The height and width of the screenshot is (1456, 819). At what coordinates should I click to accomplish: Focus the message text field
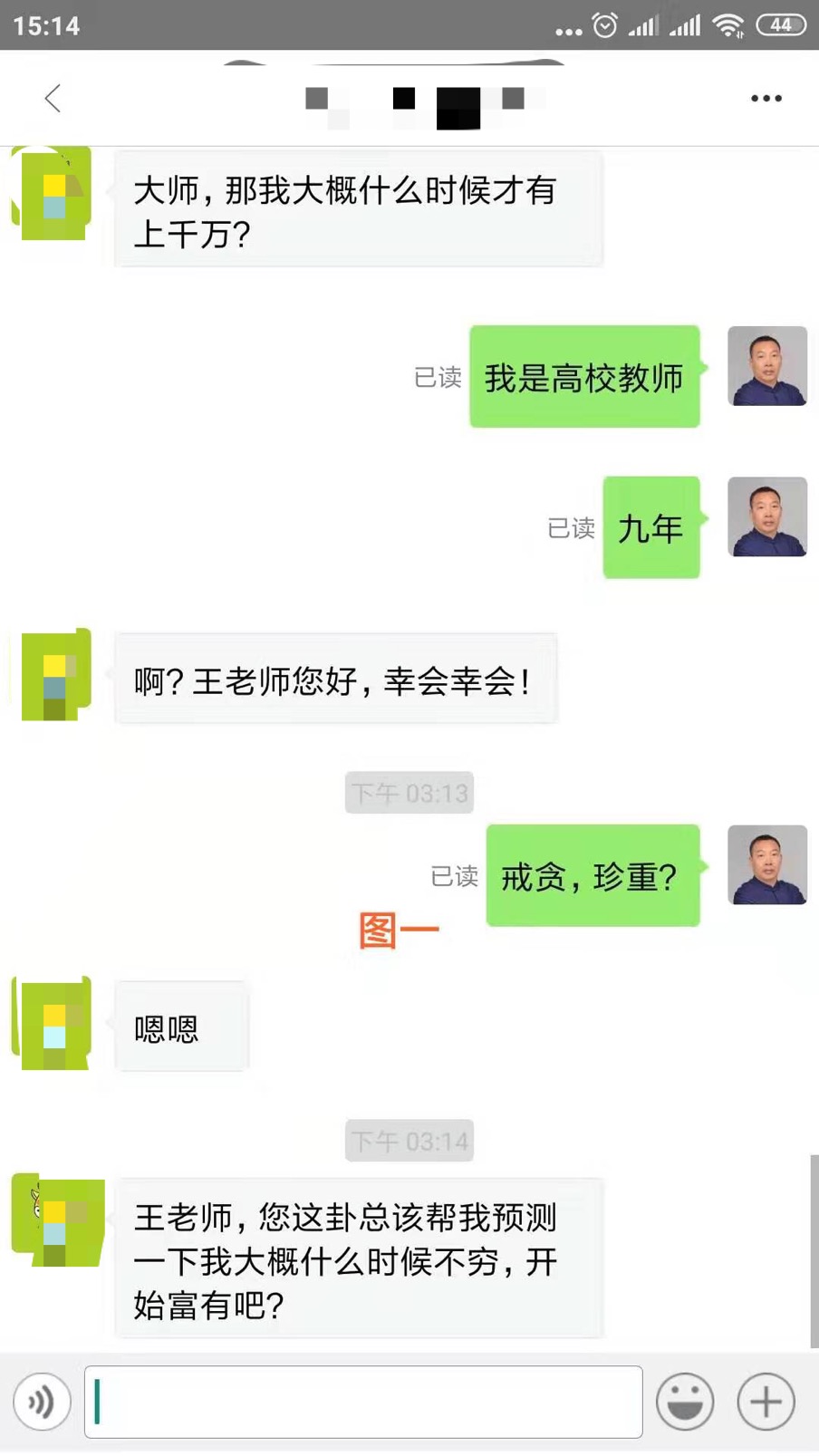[362, 1402]
